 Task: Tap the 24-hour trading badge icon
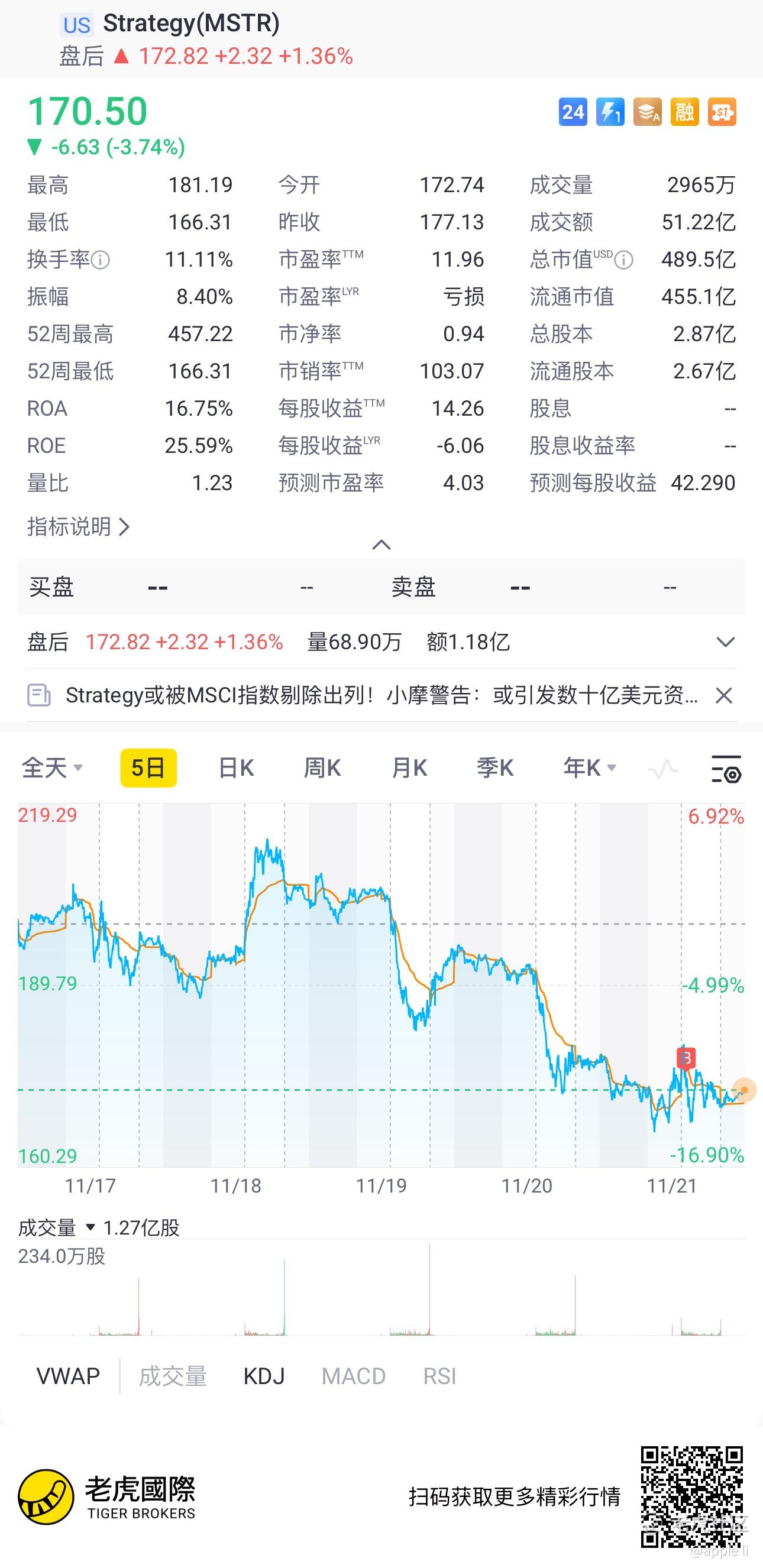tap(573, 112)
